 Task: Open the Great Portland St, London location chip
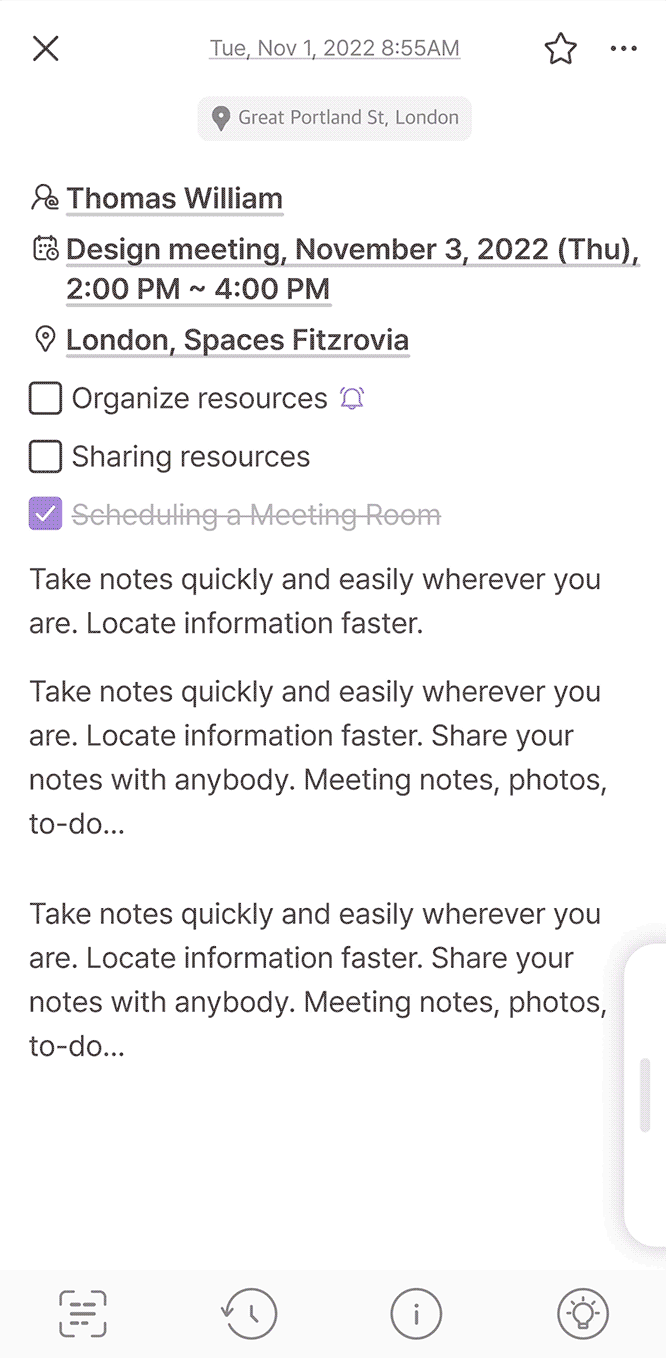[334, 118]
